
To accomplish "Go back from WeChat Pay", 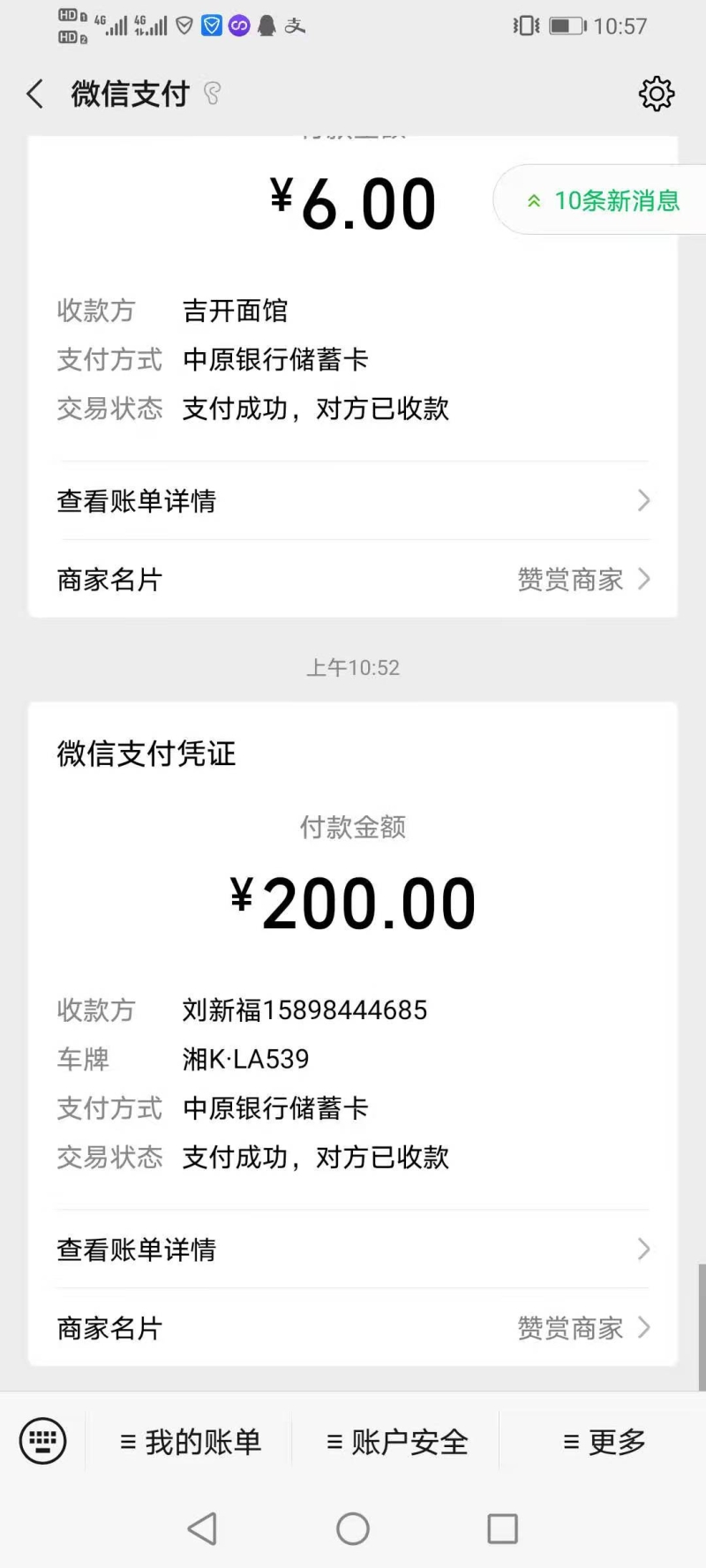I will click(x=35, y=94).
